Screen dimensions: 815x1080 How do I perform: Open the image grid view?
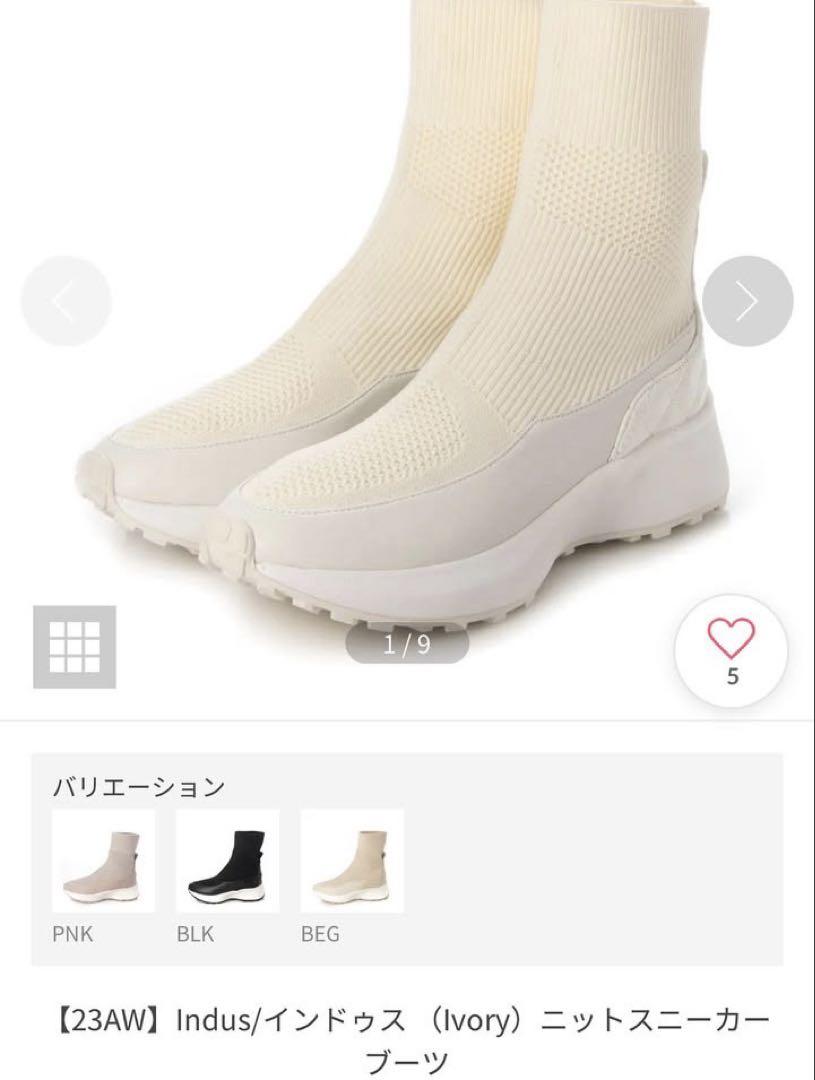tap(75, 646)
